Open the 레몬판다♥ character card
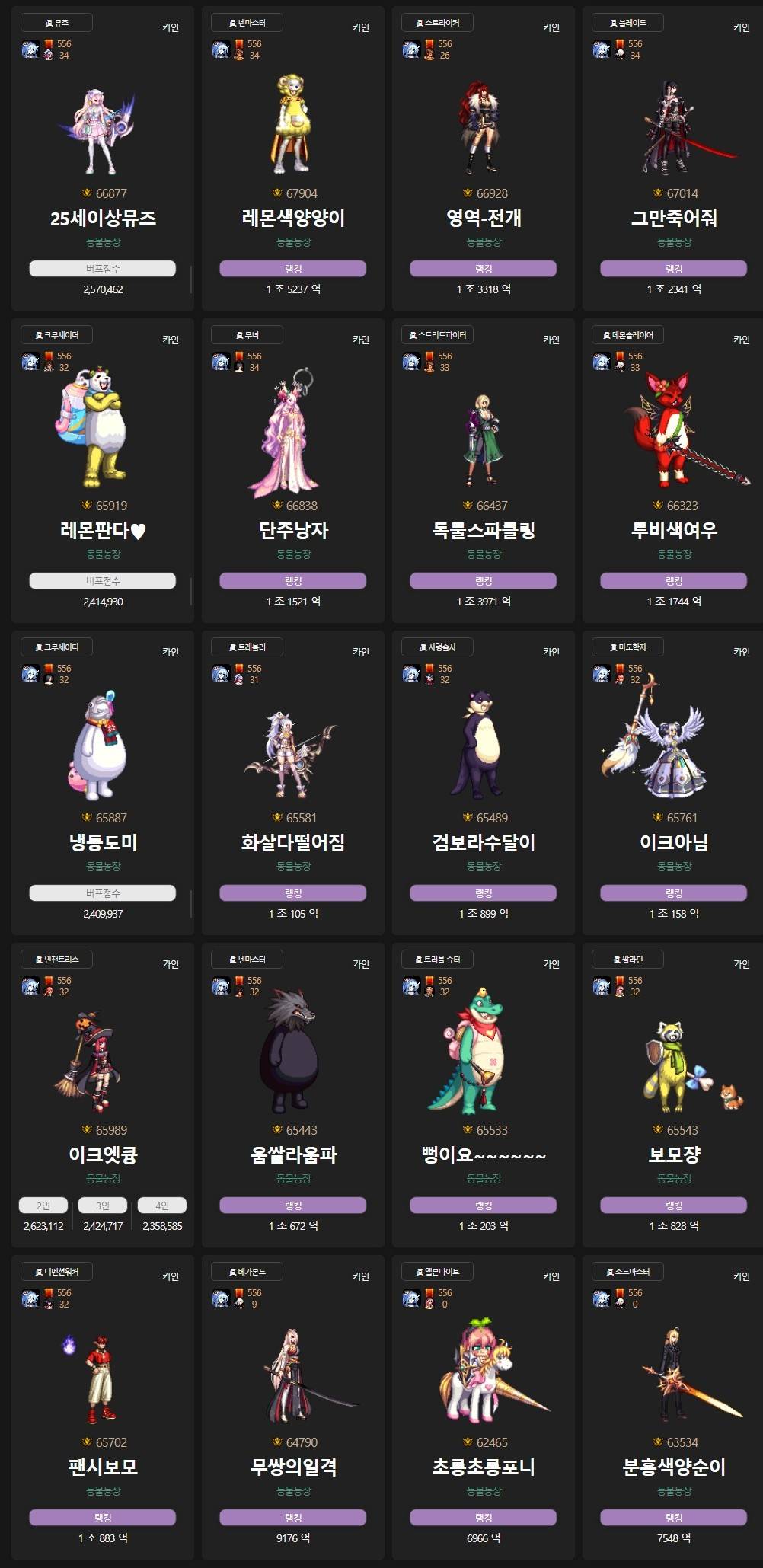Viewport: 763px width, 1568px height. [103, 471]
